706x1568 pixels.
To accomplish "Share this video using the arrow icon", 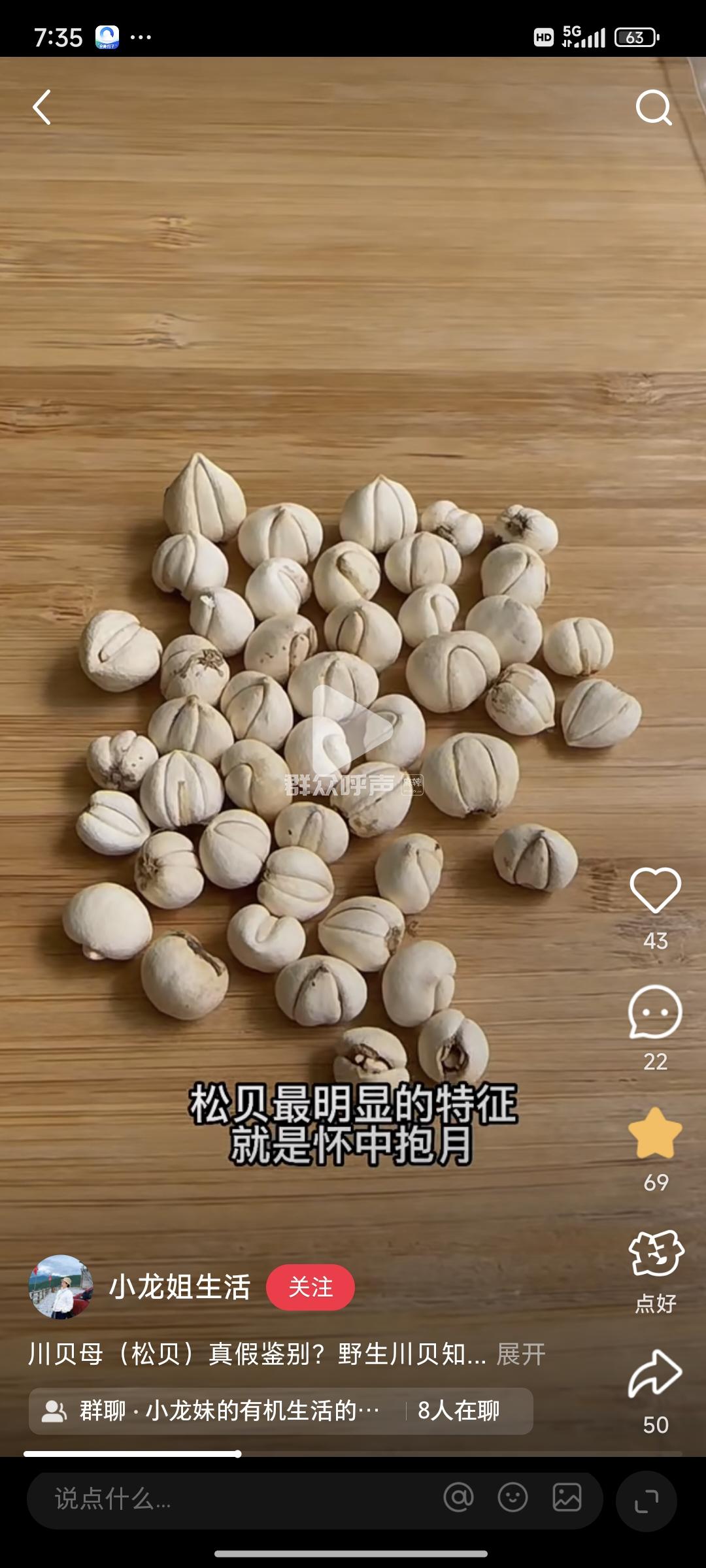I will (x=655, y=1375).
